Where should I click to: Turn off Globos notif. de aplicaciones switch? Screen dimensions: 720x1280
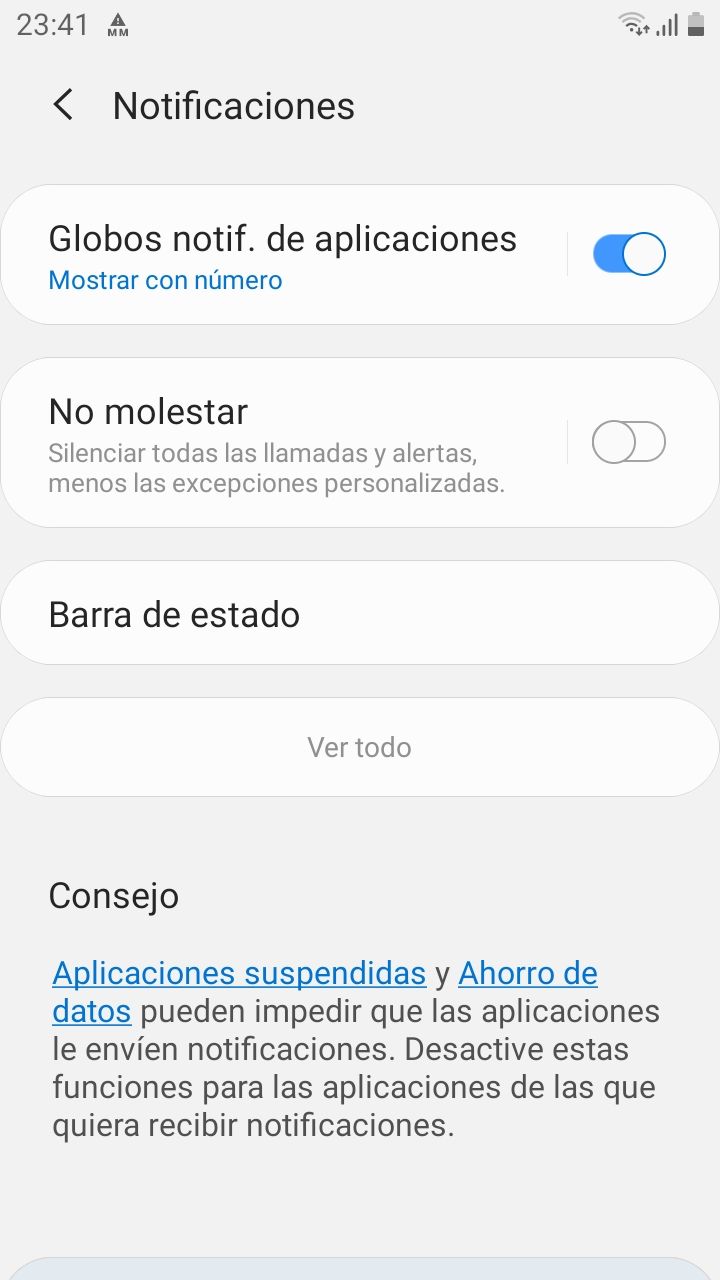tap(628, 254)
